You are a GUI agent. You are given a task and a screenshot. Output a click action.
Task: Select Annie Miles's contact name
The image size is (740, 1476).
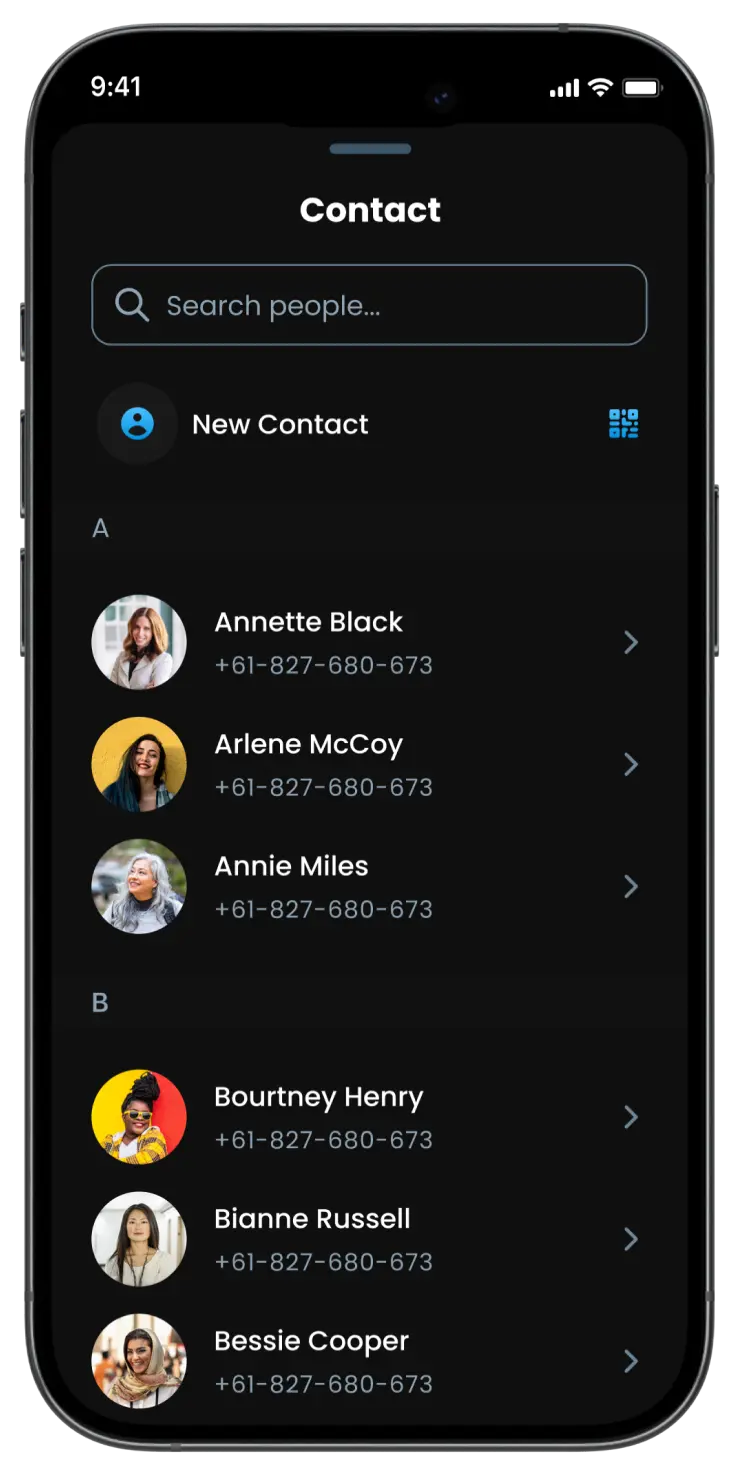(x=291, y=866)
